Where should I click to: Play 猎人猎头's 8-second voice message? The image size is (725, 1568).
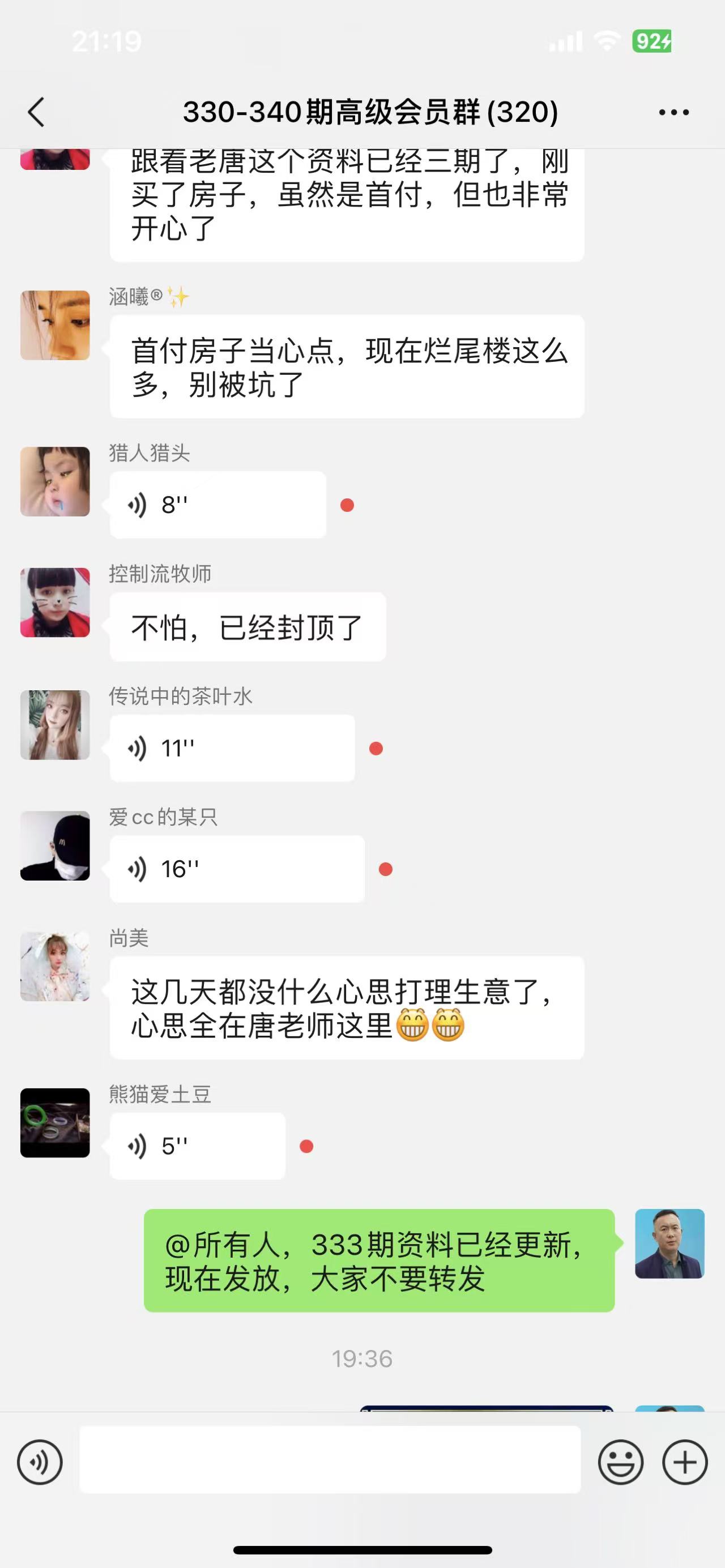coord(217,505)
